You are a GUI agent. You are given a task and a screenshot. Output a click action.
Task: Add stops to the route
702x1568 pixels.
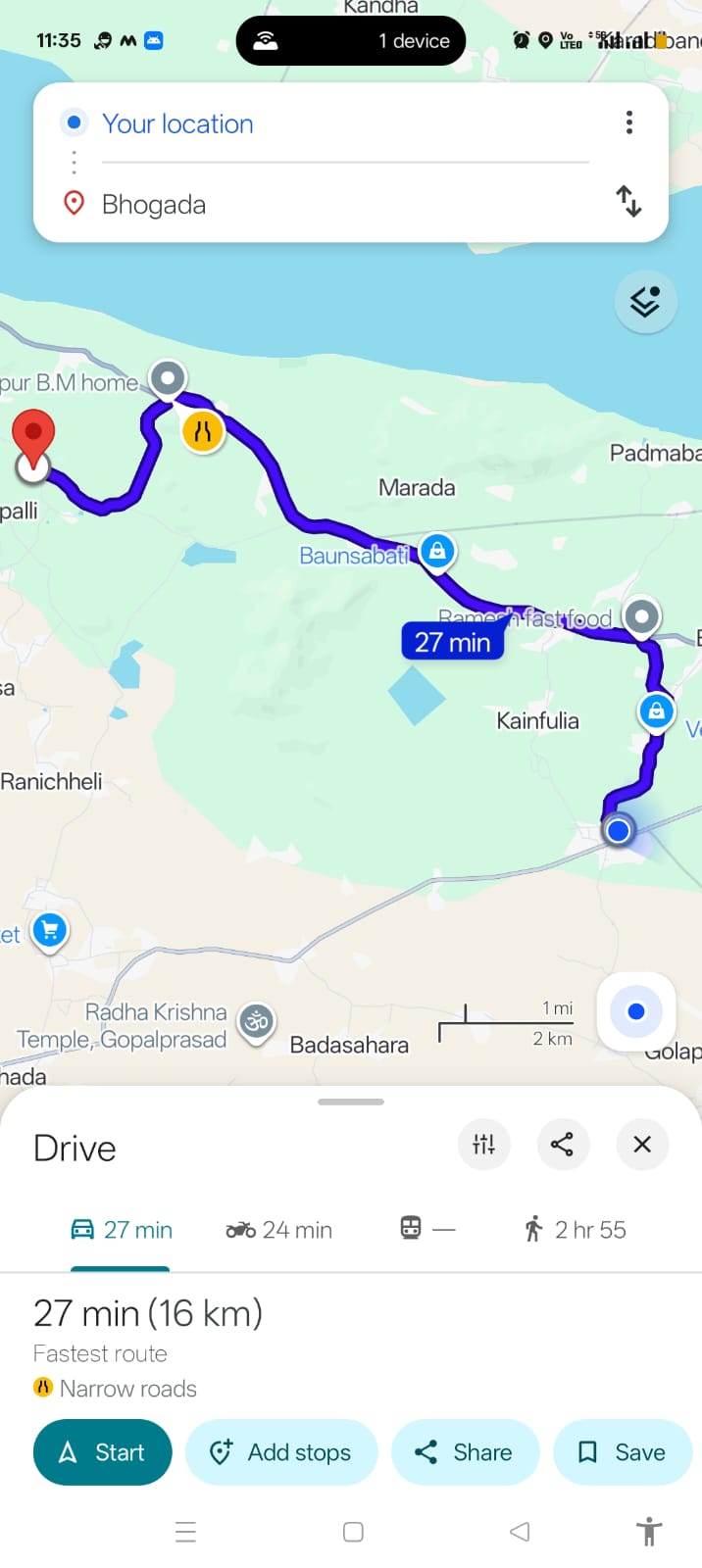click(281, 1452)
